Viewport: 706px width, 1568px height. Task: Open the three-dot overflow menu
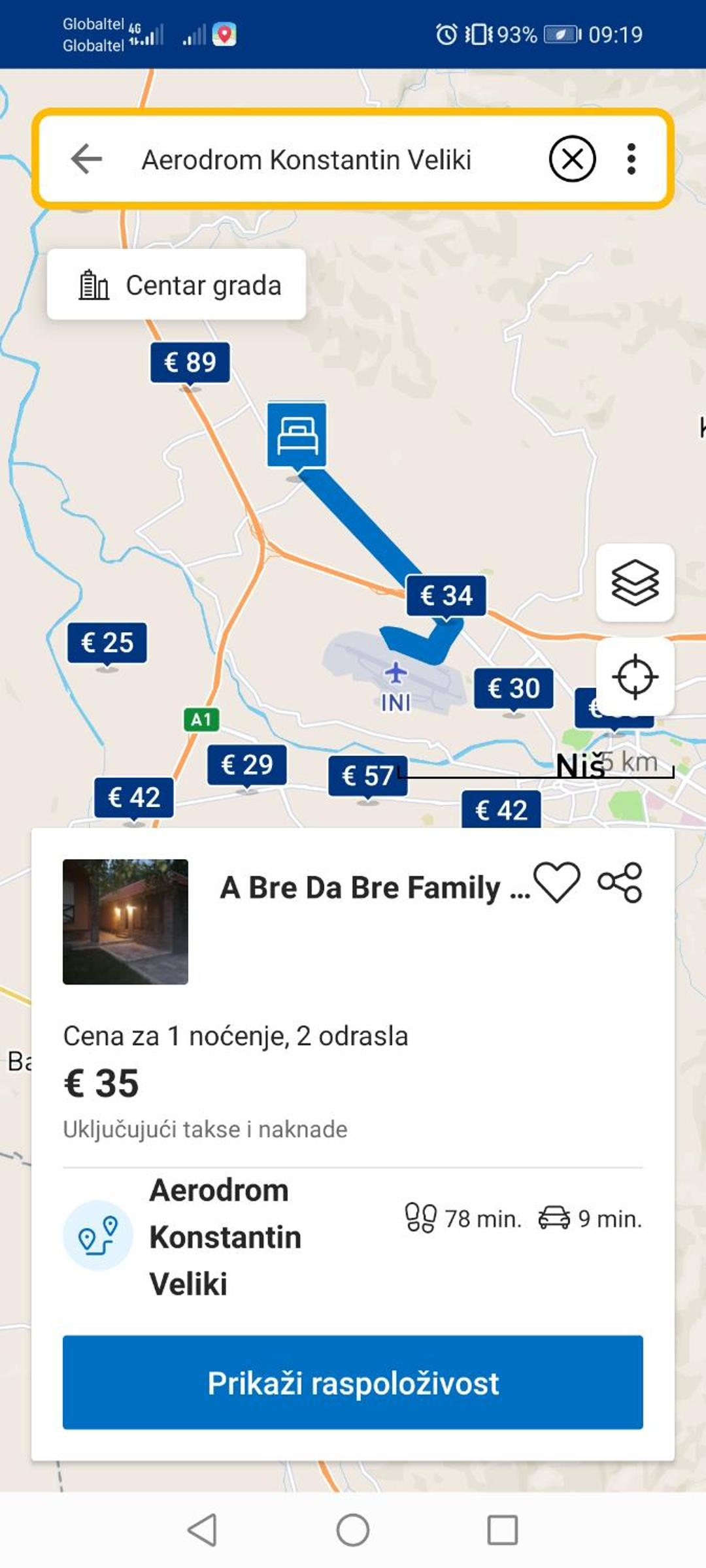pos(631,159)
